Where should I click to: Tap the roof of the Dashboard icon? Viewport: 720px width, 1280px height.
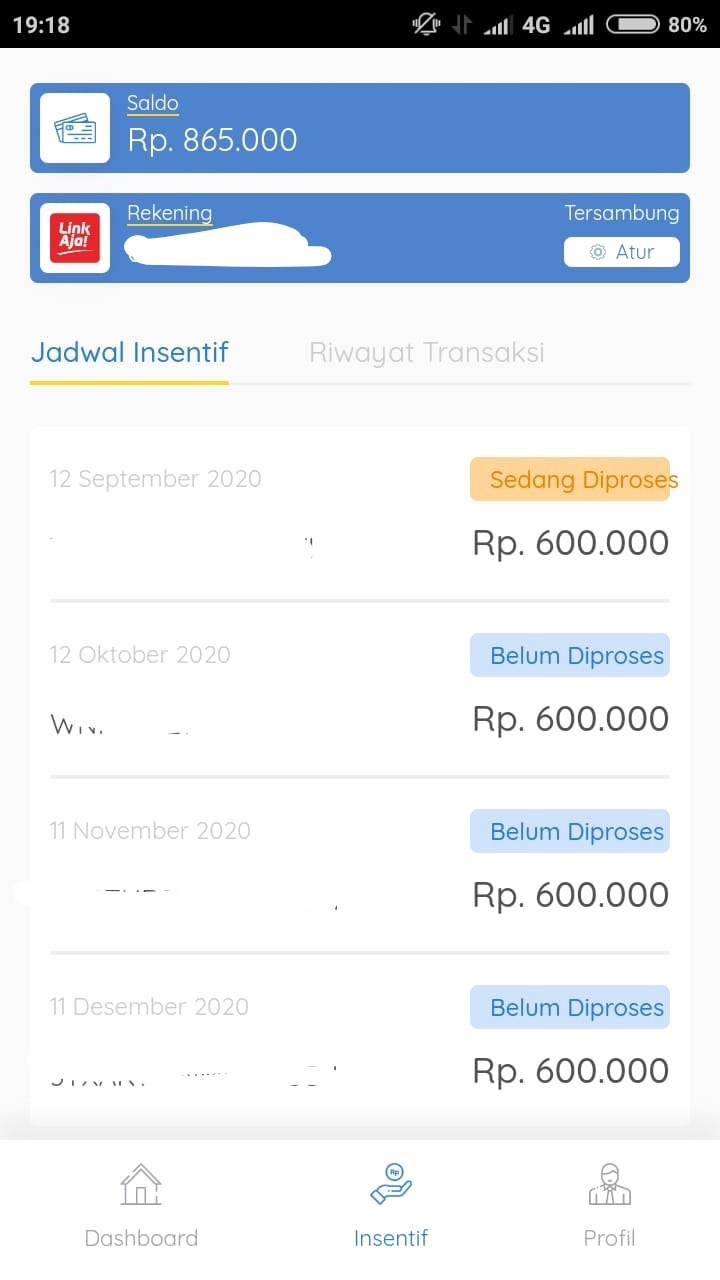[141, 1170]
